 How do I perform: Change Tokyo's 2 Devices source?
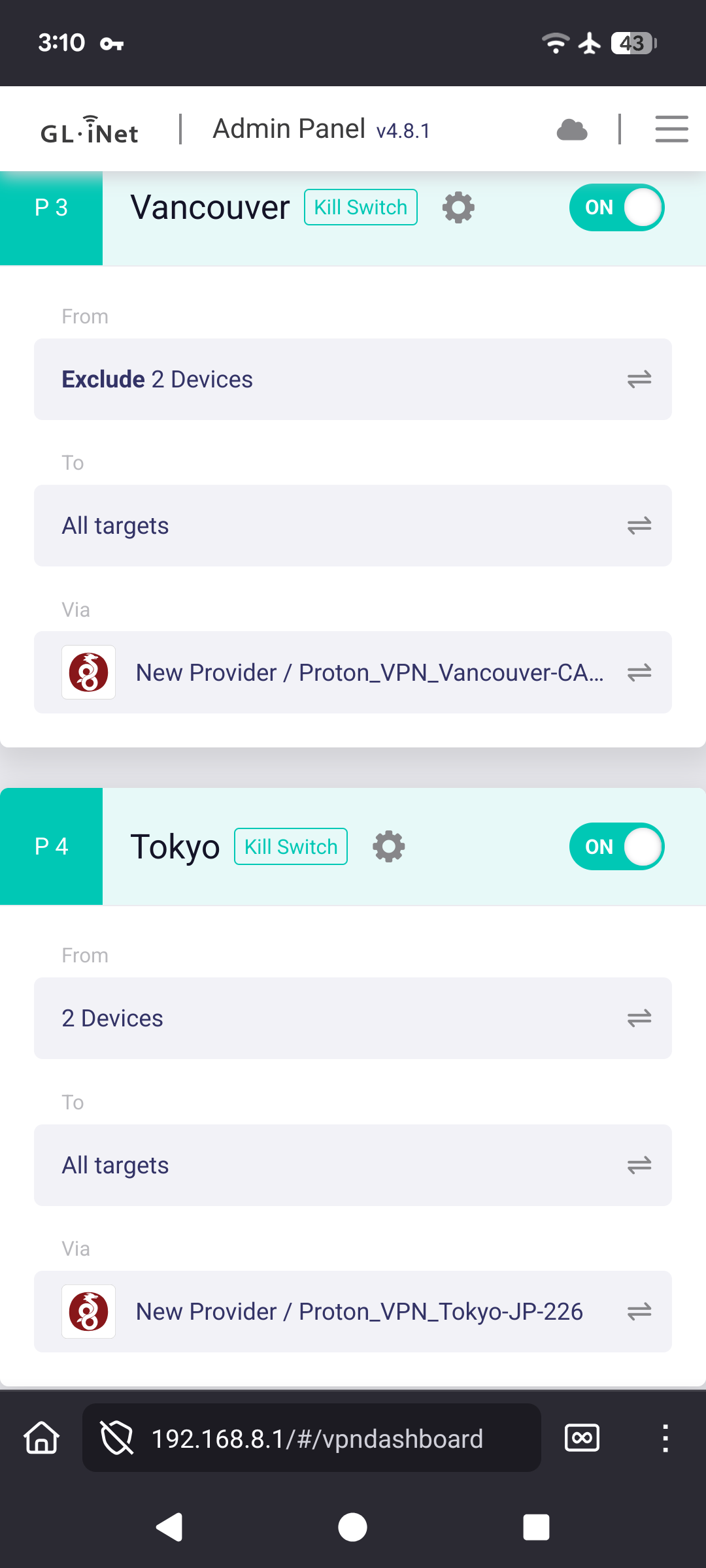click(353, 1019)
